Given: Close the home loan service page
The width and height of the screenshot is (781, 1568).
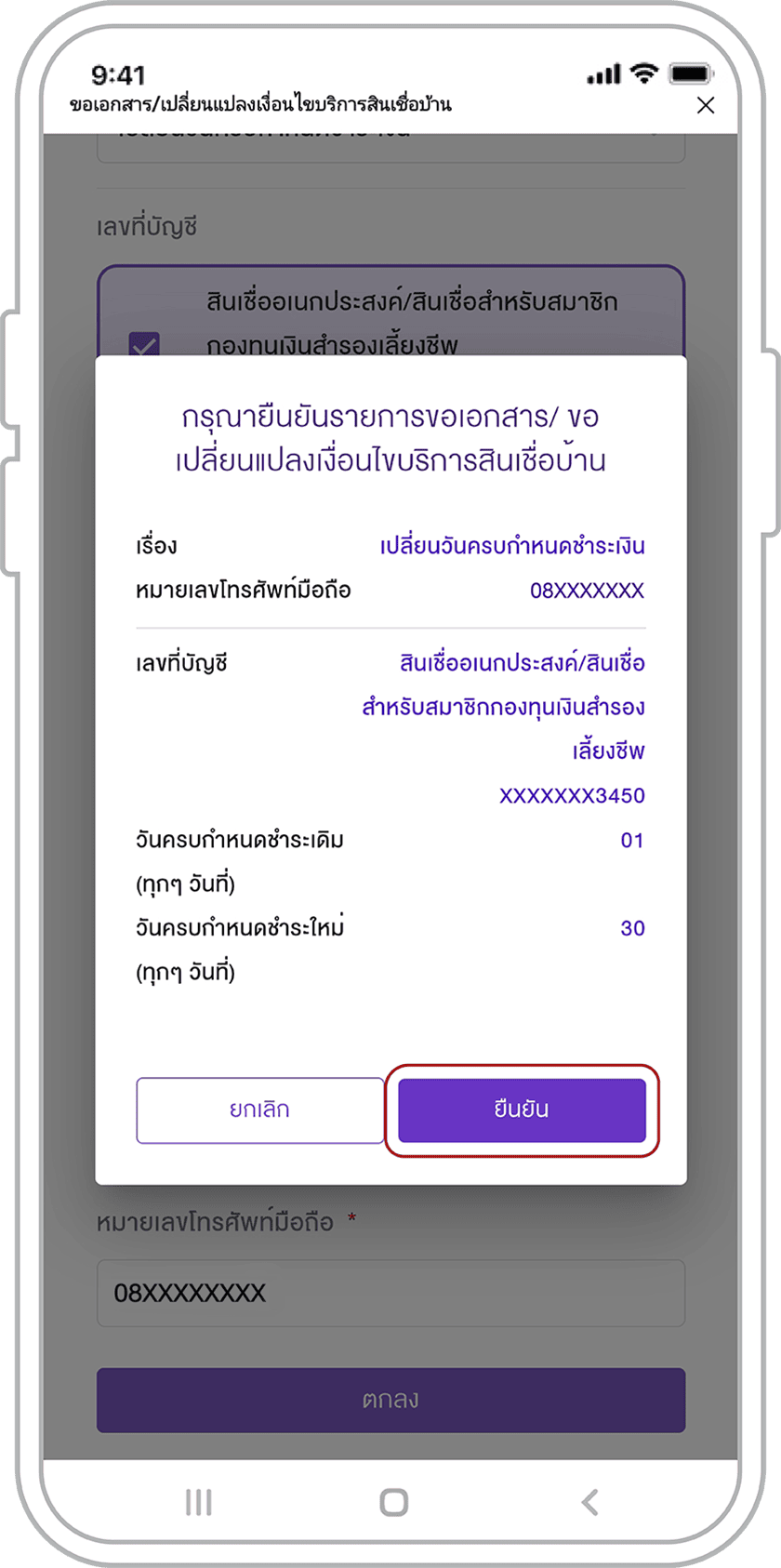Looking at the screenshot, I should 706,105.
